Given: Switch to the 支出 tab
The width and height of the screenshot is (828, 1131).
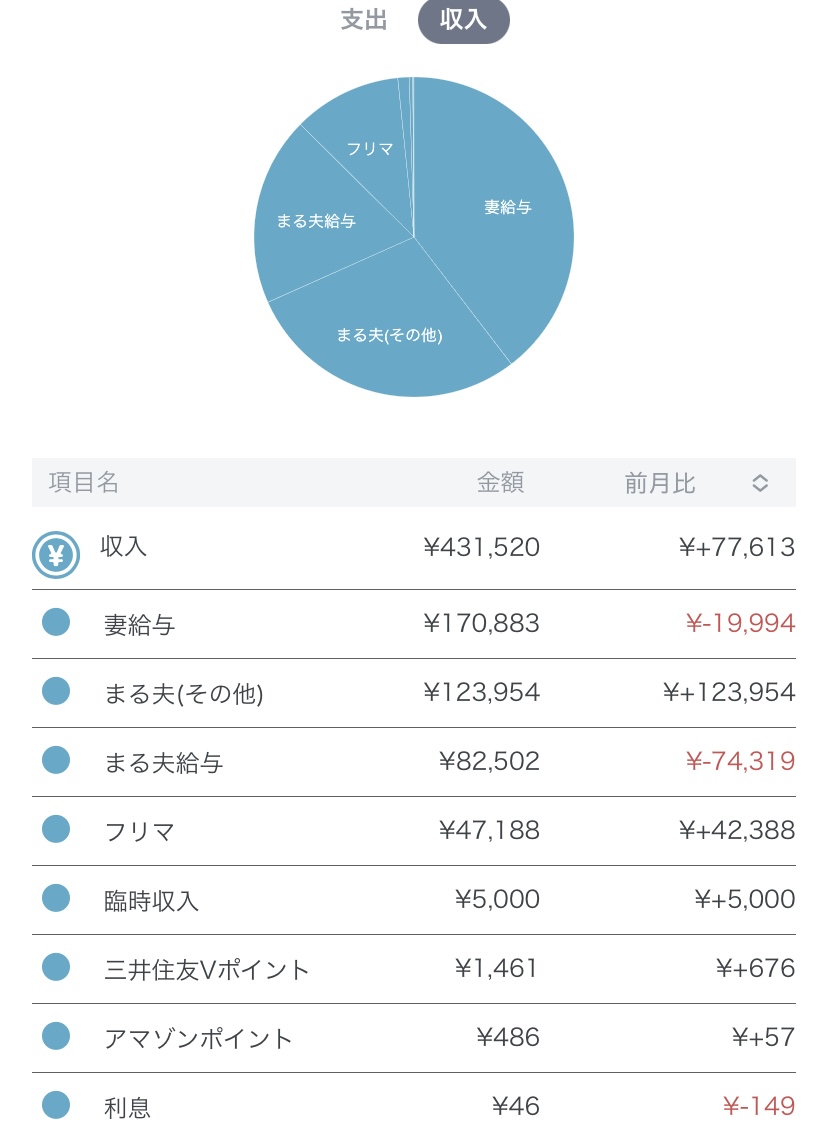Looking at the screenshot, I should tap(364, 21).
